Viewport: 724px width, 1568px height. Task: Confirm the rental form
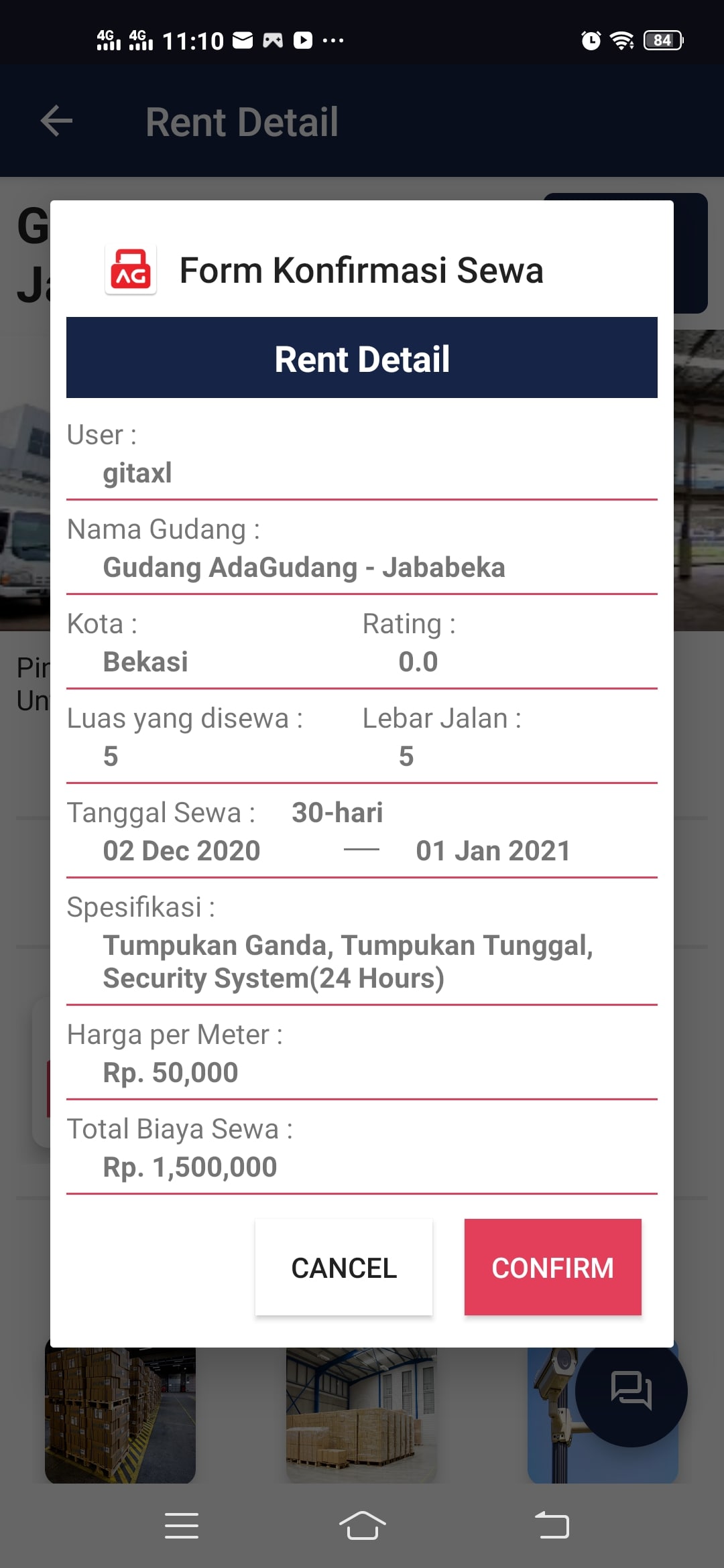point(552,1267)
